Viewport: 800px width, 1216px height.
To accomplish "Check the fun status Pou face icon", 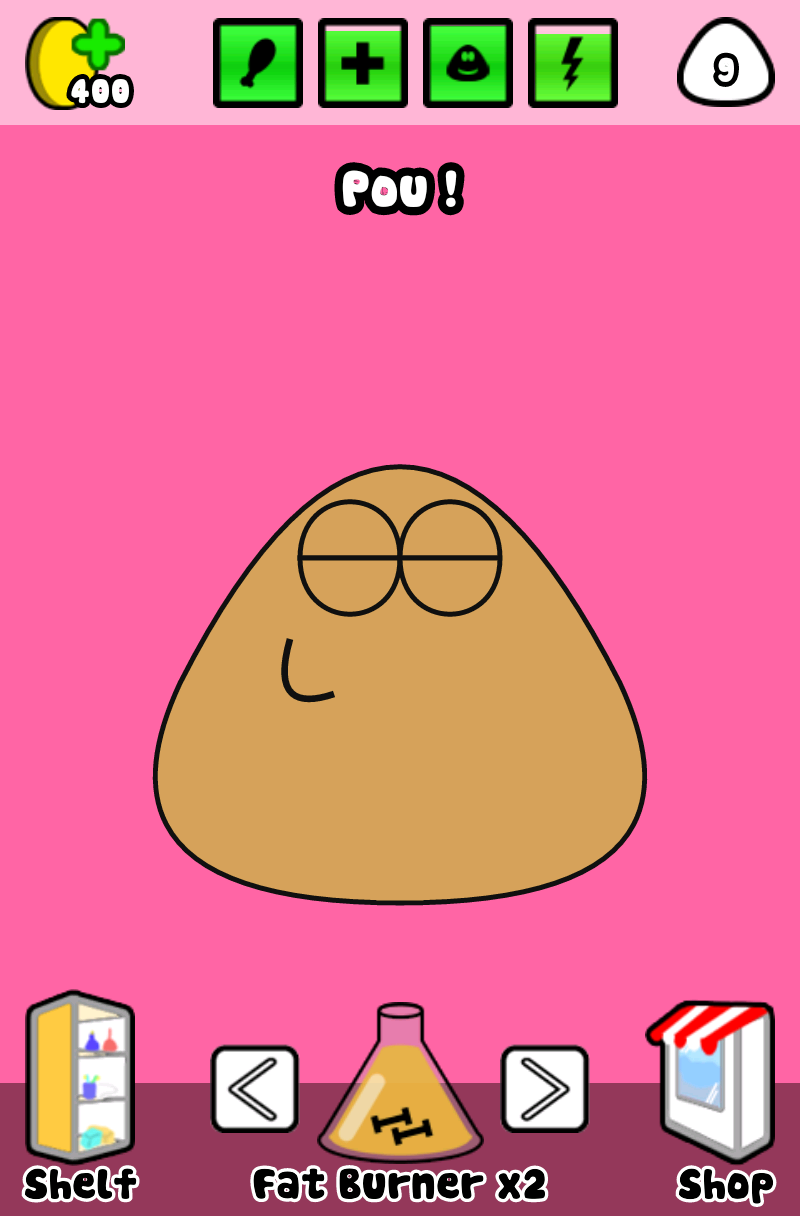I will pyautogui.click(x=468, y=63).
